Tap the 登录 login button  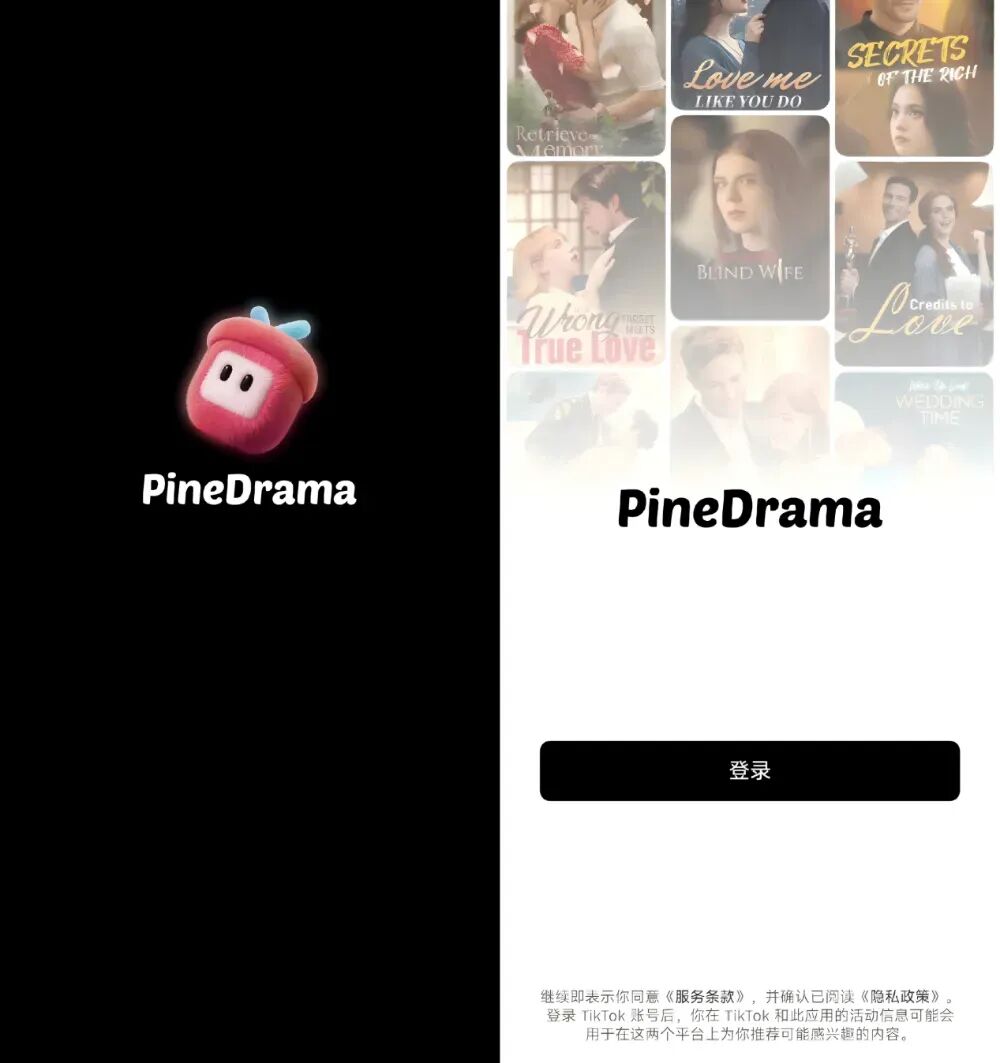[749, 771]
